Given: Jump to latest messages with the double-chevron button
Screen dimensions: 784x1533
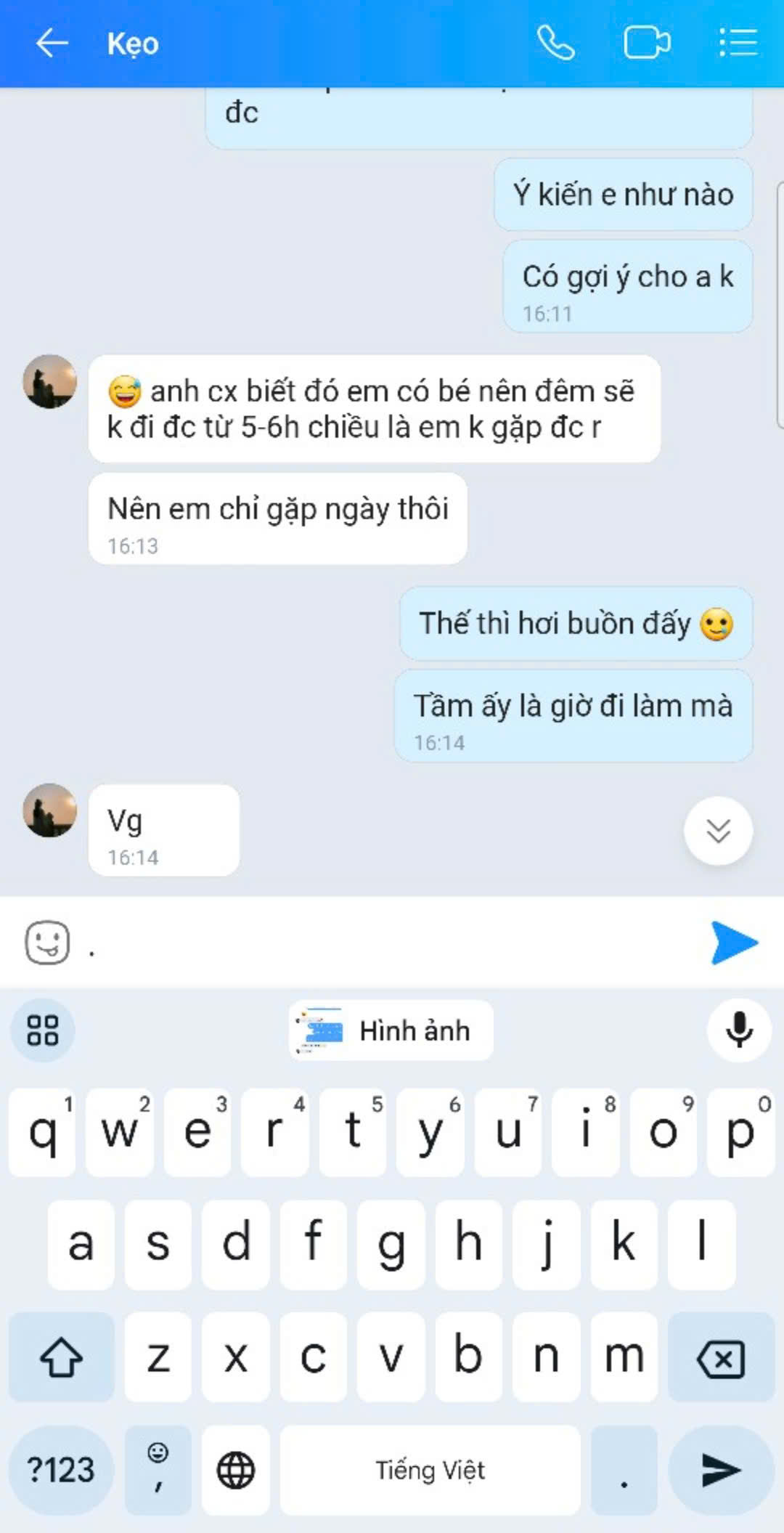Looking at the screenshot, I should pyautogui.click(x=718, y=830).
